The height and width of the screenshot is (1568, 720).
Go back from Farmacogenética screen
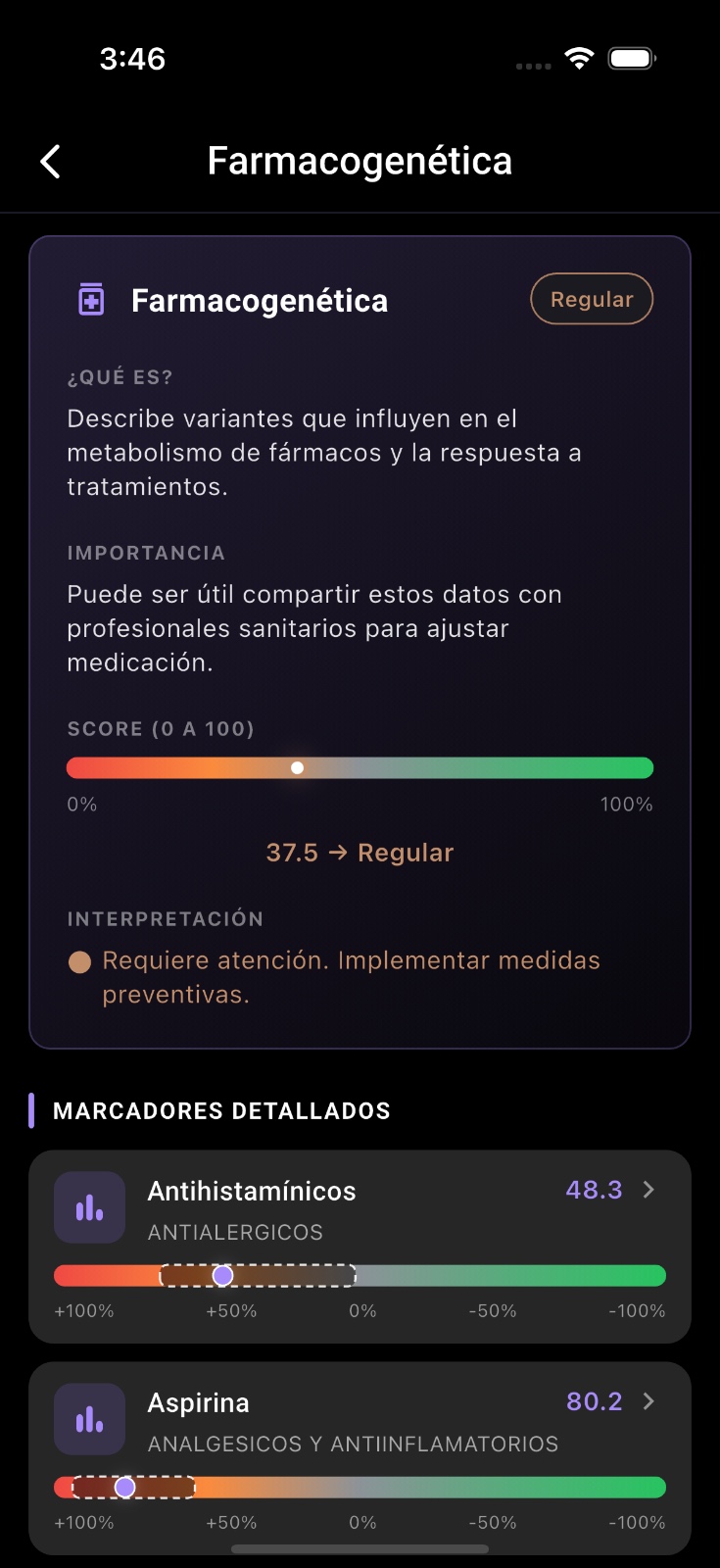[x=51, y=162]
